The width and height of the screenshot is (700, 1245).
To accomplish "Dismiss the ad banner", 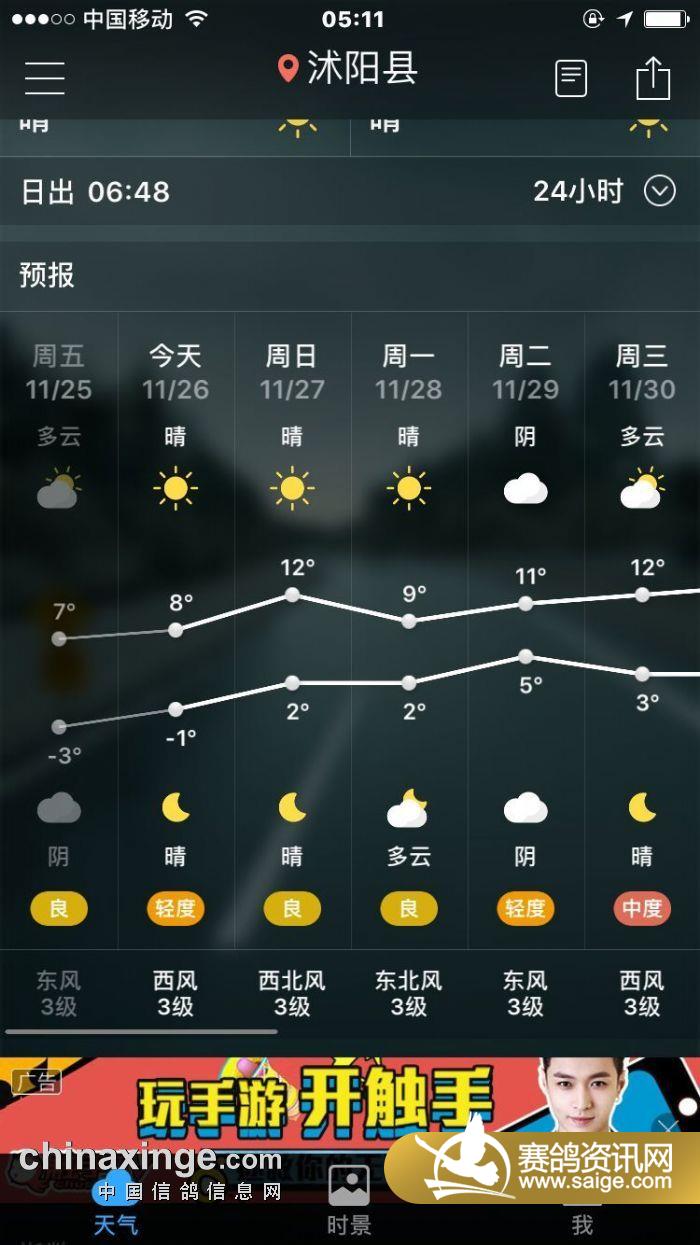I will (667, 1126).
